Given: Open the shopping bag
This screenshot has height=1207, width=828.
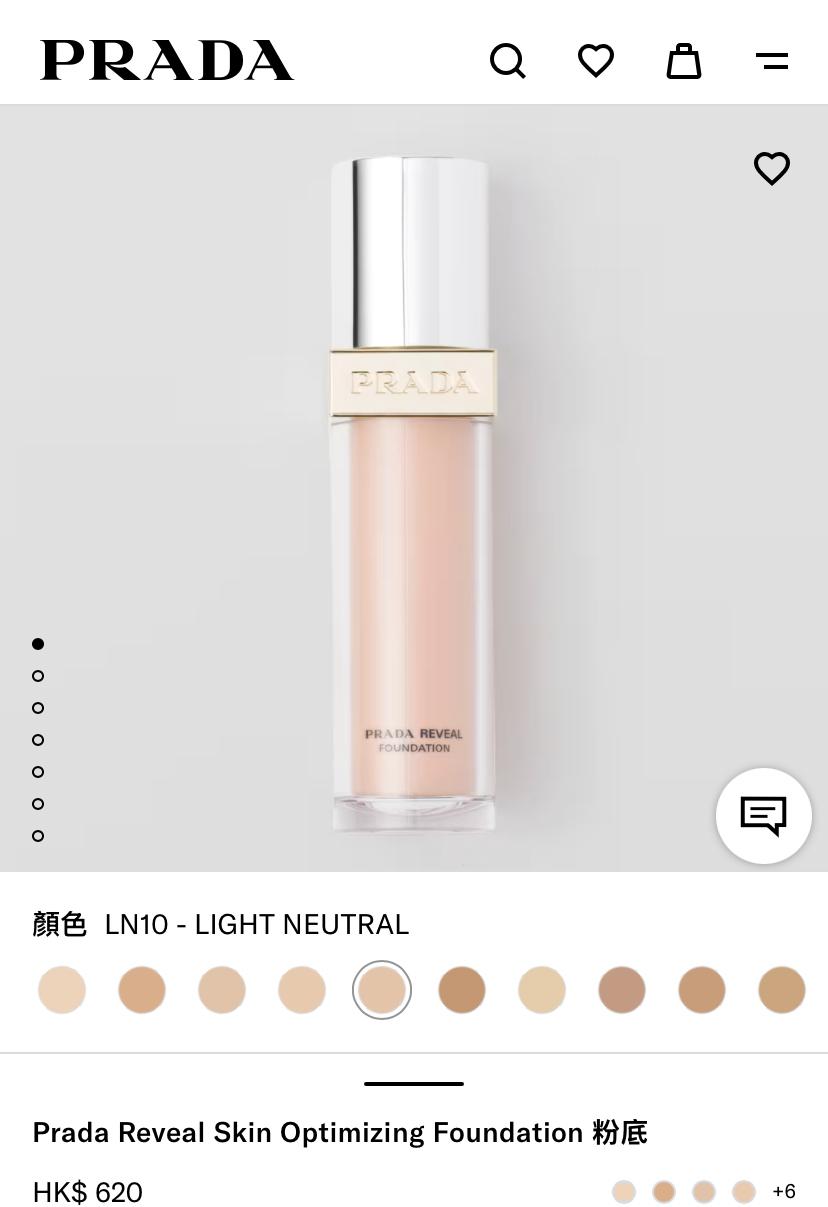Looking at the screenshot, I should coord(684,61).
